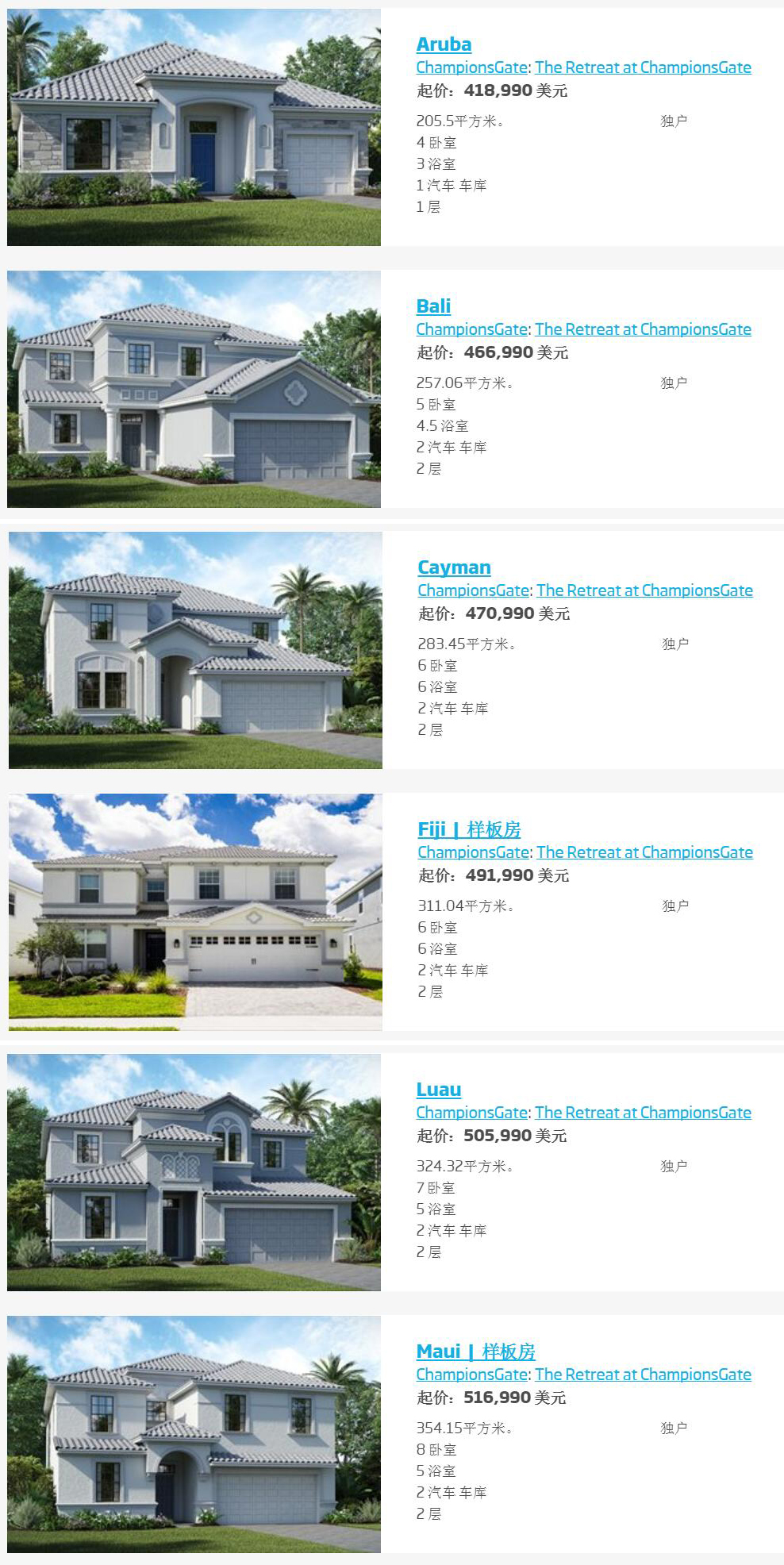View the Luau house photo

pos(194,1172)
